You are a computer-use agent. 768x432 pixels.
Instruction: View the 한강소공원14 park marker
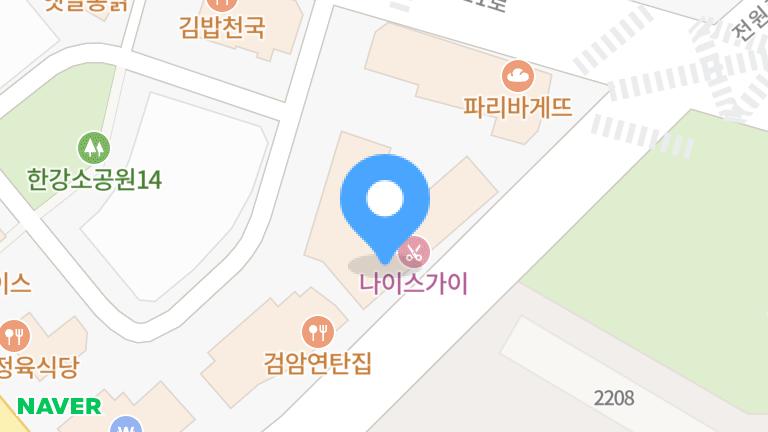click(x=94, y=149)
